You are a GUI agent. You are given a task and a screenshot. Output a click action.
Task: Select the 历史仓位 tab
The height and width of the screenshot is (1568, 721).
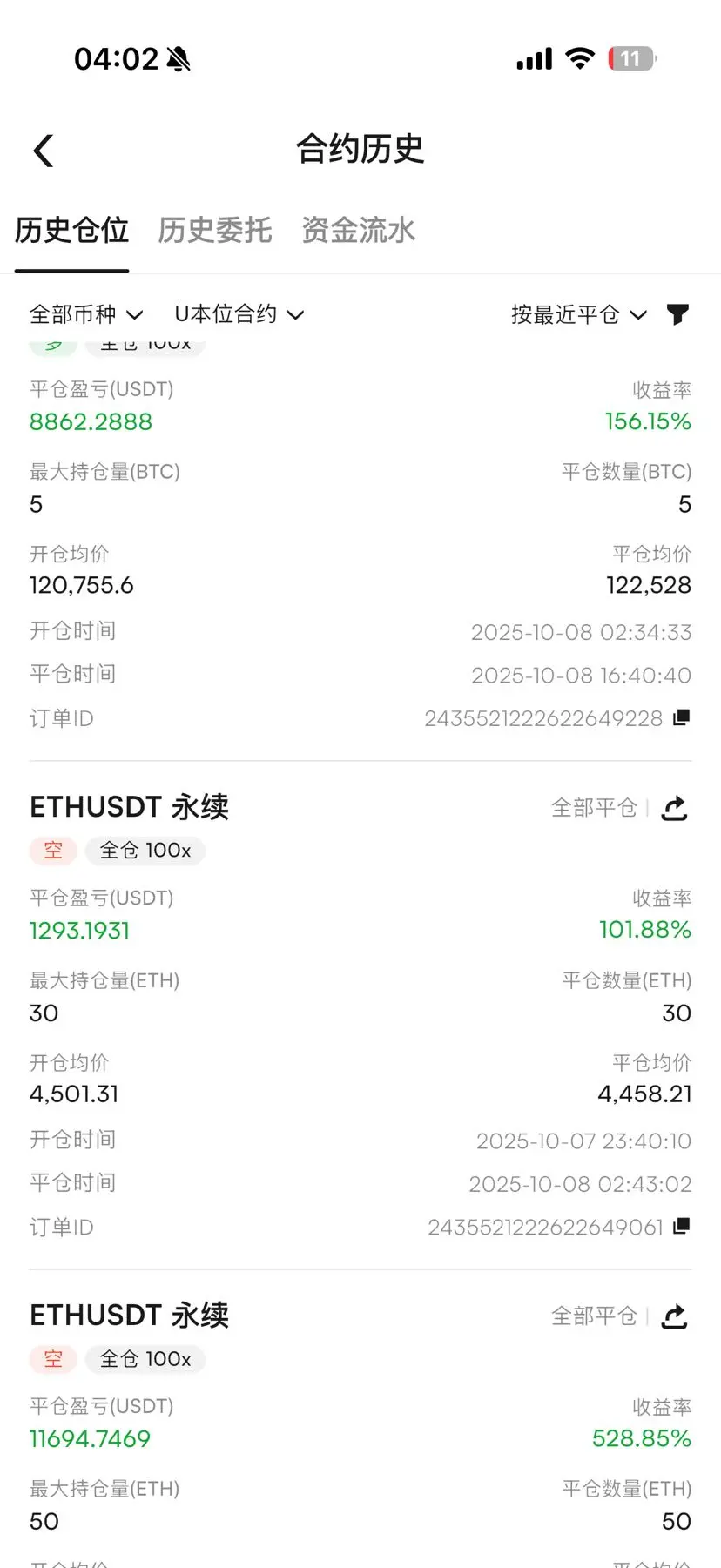71,230
